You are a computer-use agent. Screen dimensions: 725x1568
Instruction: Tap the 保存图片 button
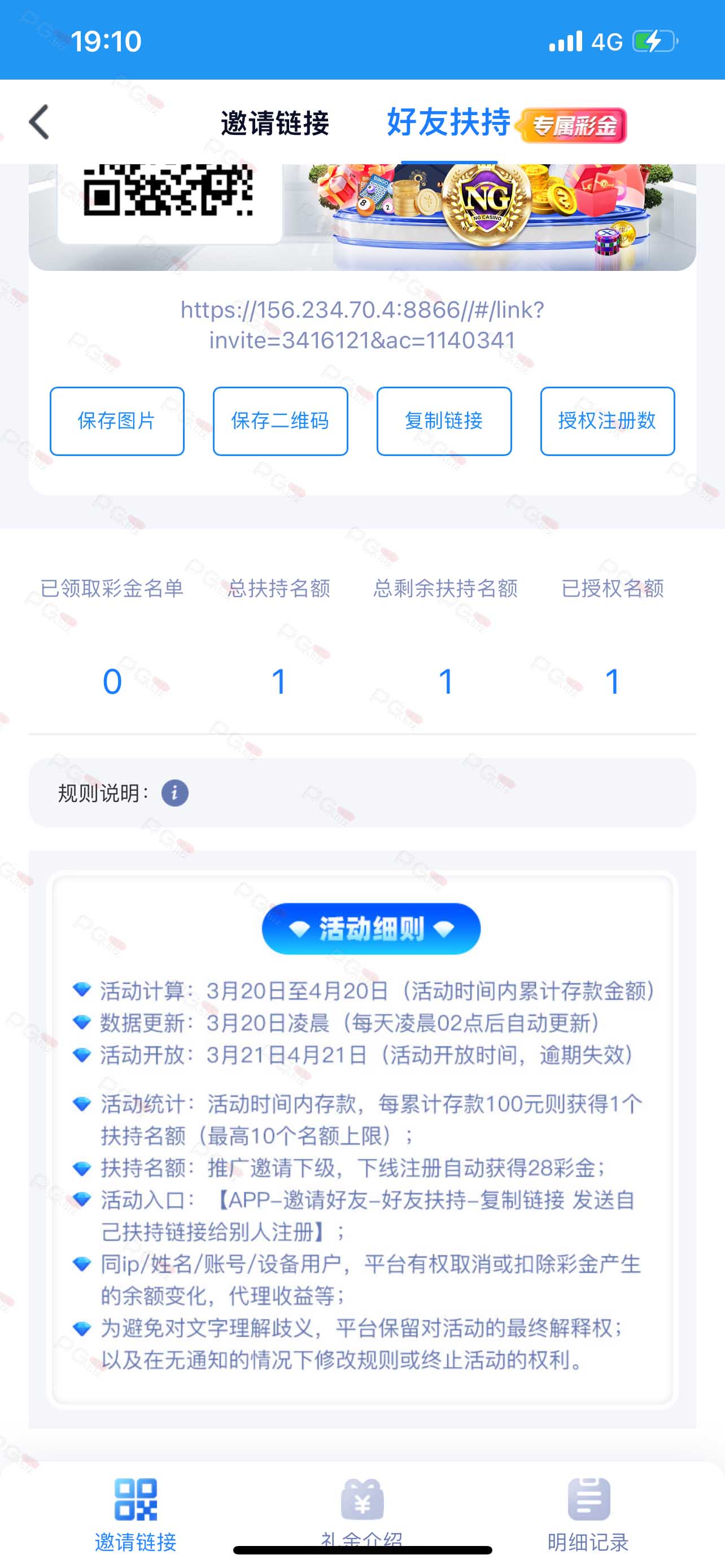click(117, 421)
